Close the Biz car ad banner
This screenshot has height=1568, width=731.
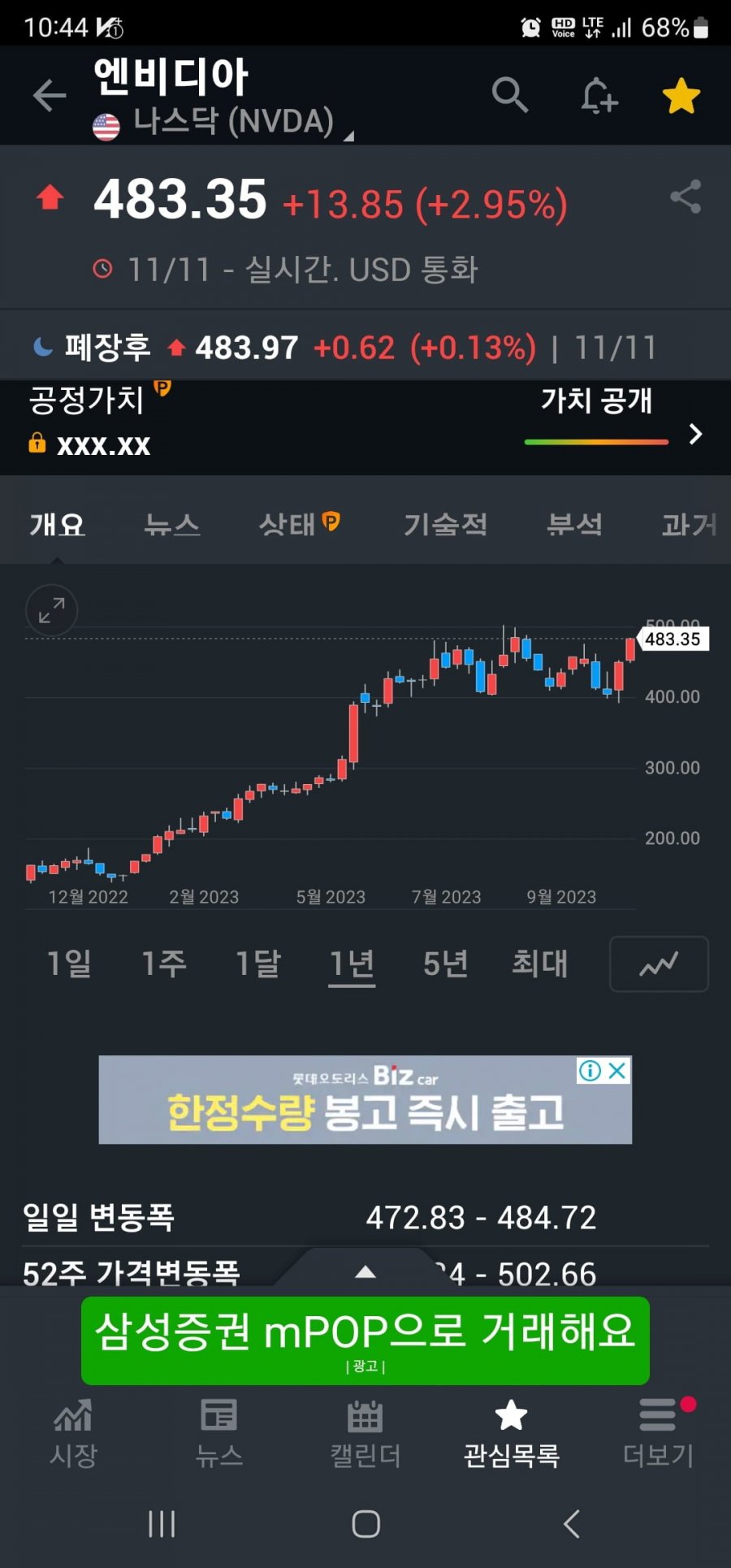tap(618, 1071)
